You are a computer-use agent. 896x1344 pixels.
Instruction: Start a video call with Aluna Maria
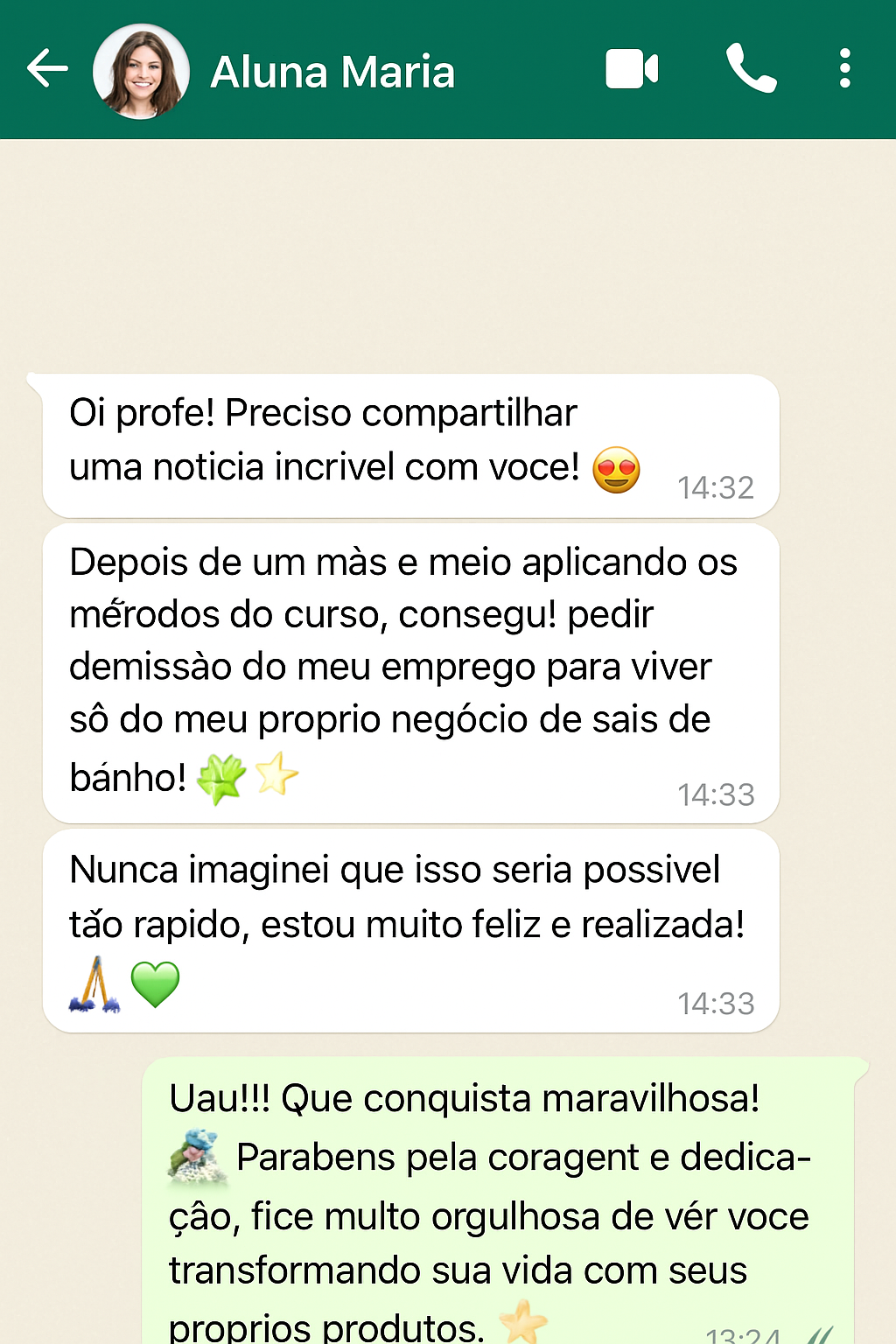tap(632, 69)
